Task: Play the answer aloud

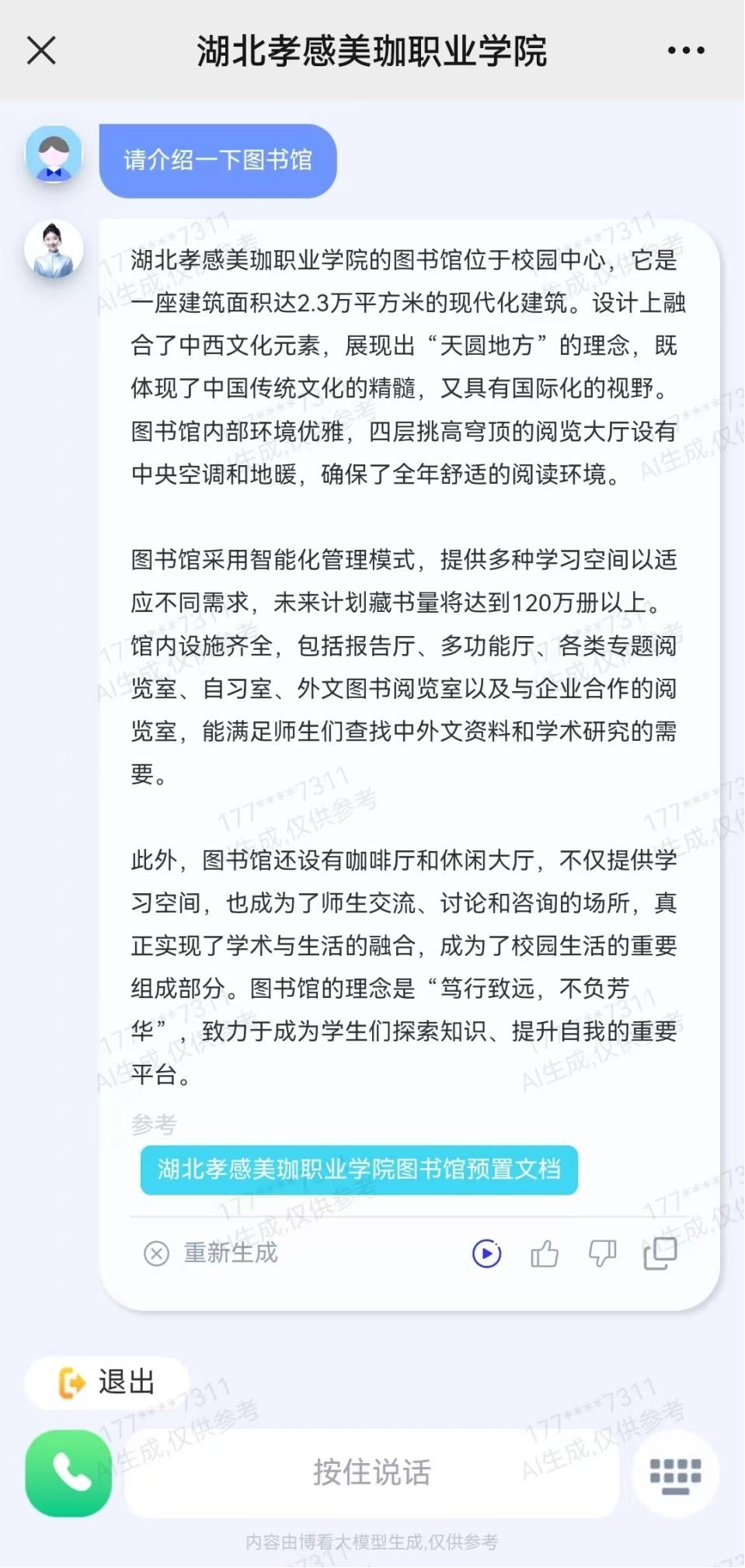Action: click(x=487, y=1253)
